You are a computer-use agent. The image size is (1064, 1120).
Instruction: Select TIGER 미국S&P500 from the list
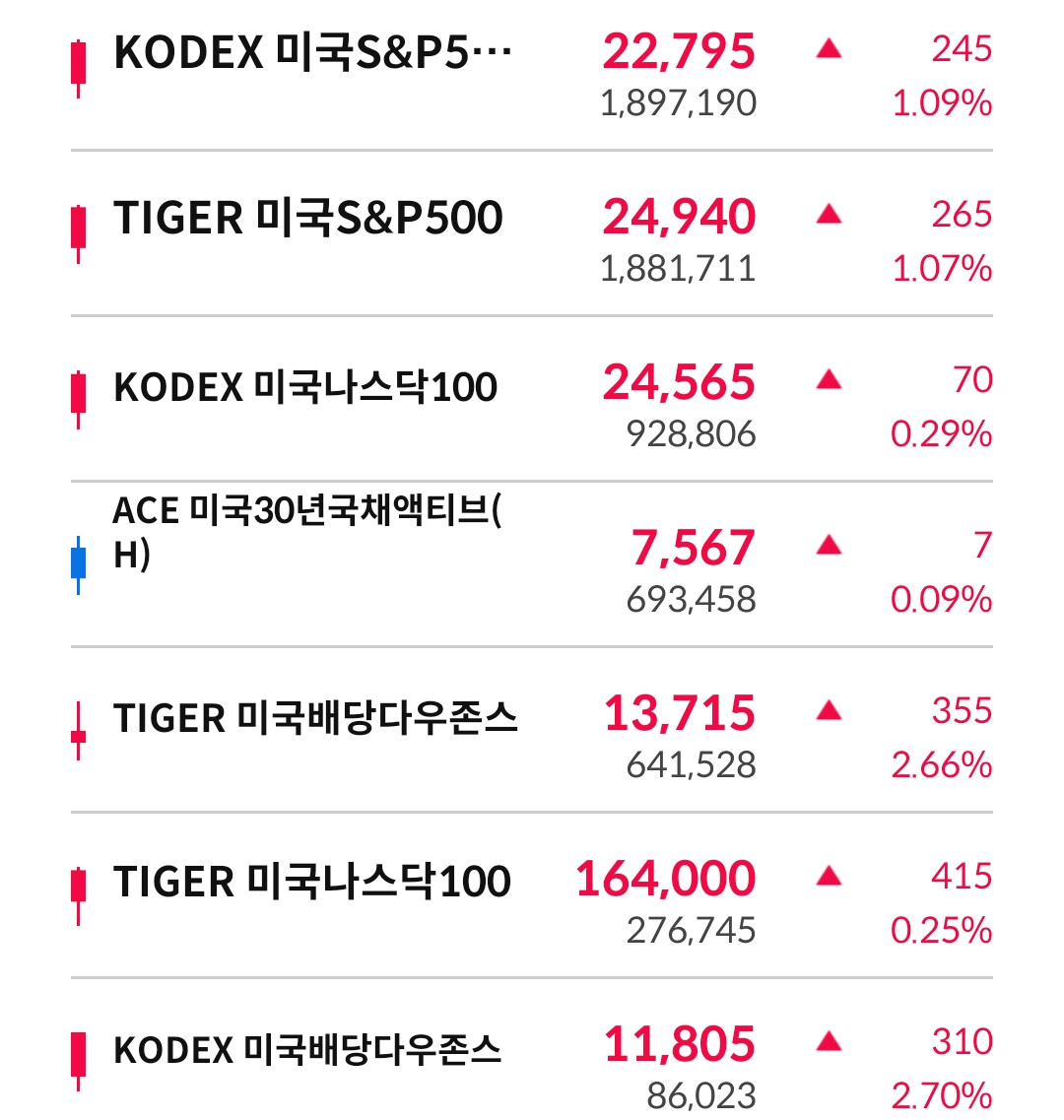[532, 233]
